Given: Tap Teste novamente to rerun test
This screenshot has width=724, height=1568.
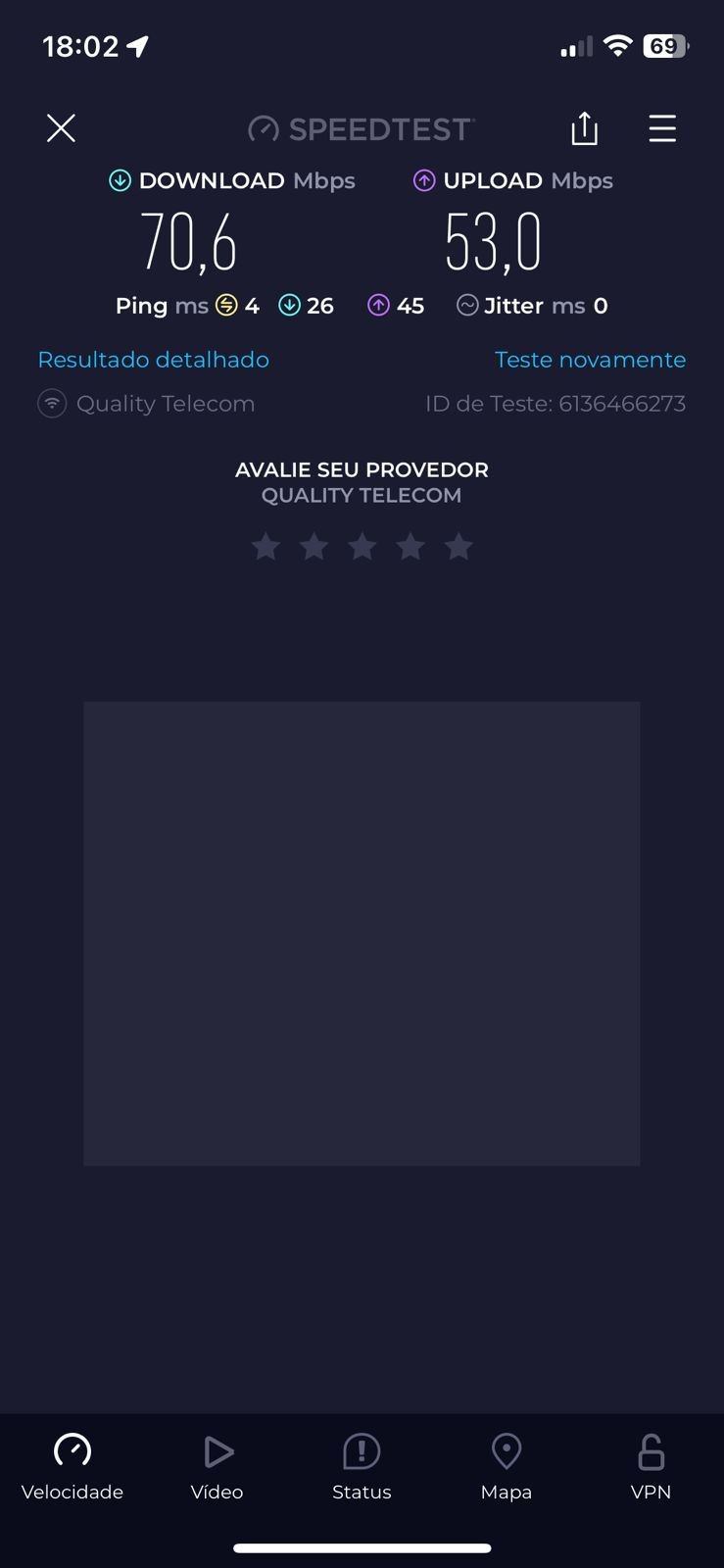Looking at the screenshot, I should tap(590, 360).
